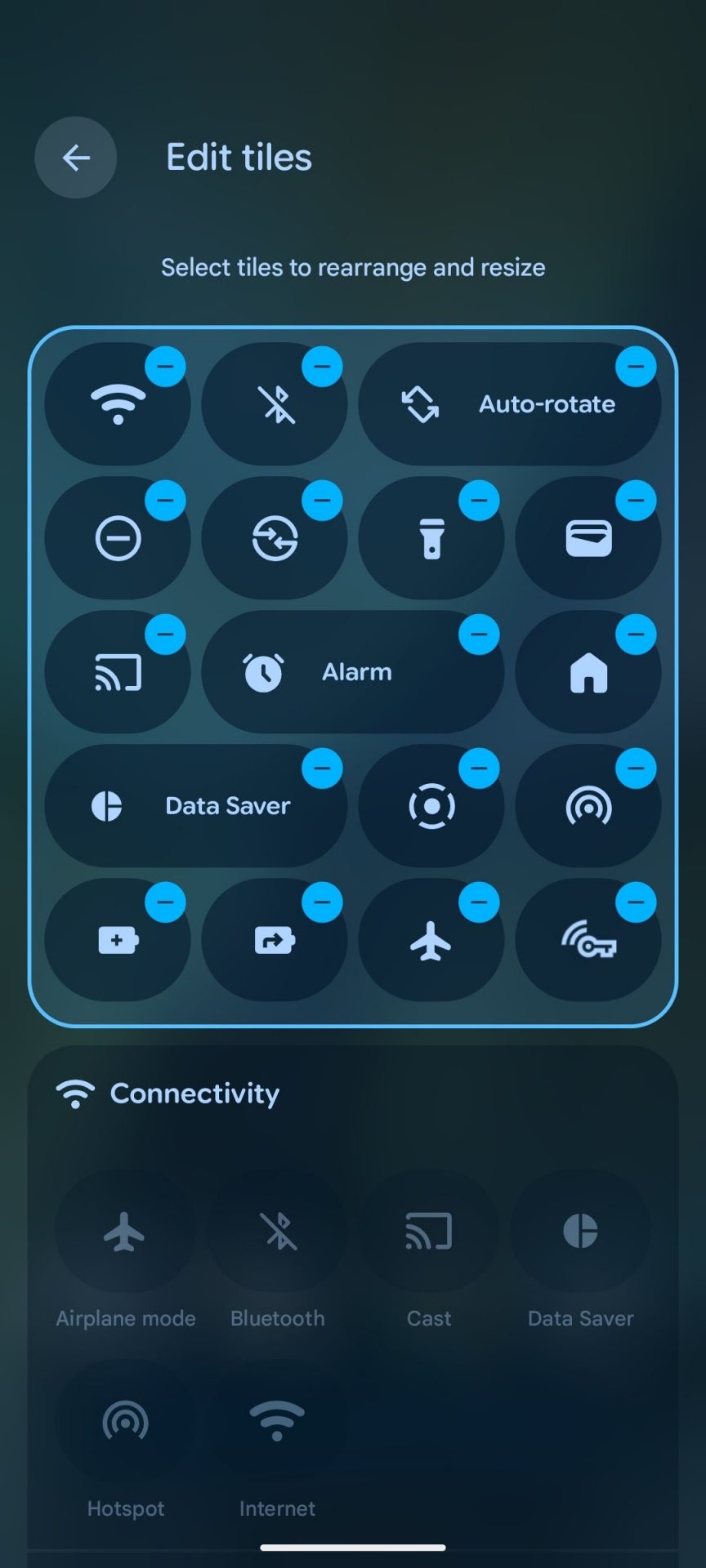Add the Cast tile from Connectivity
This screenshot has width=706, height=1568.
[429, 1232]
